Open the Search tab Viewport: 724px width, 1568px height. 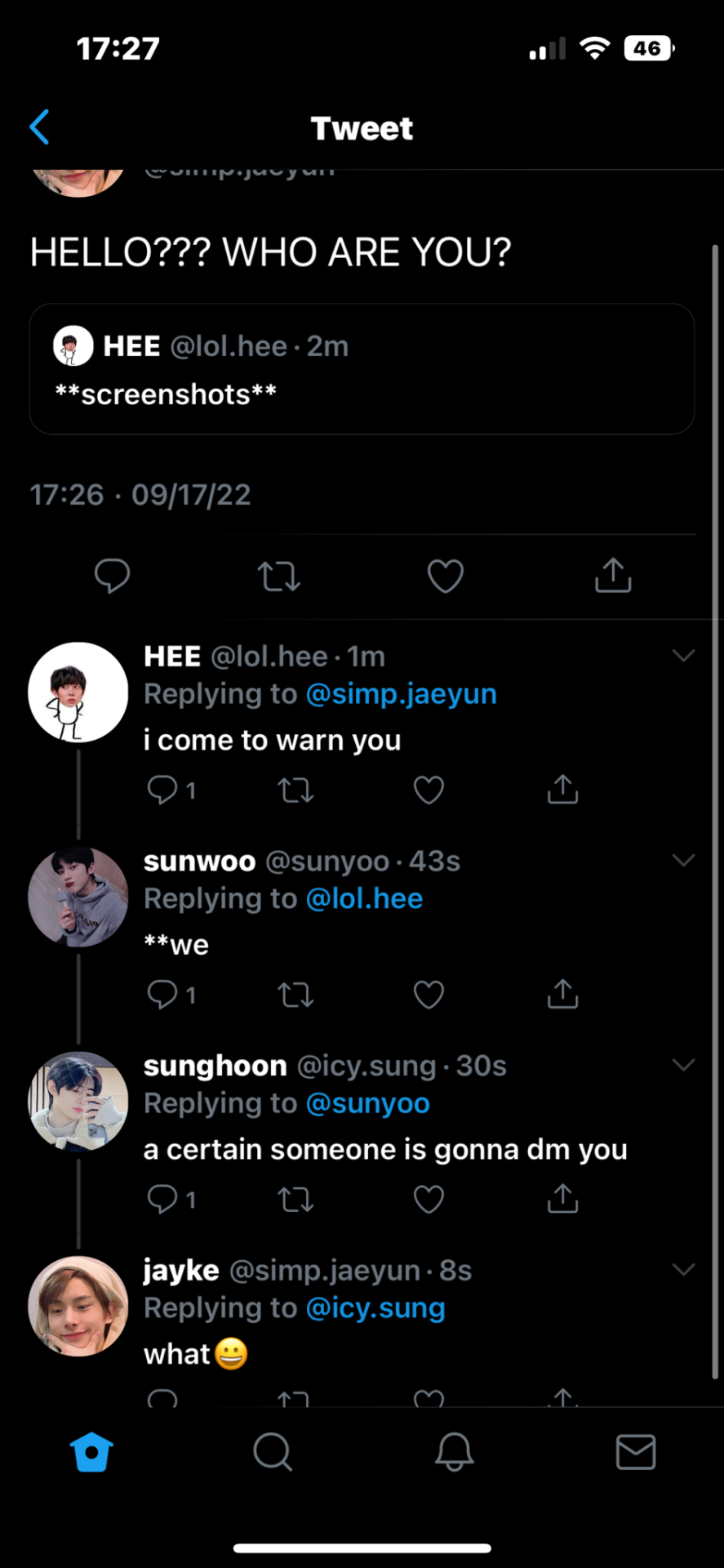point(273,1452)
